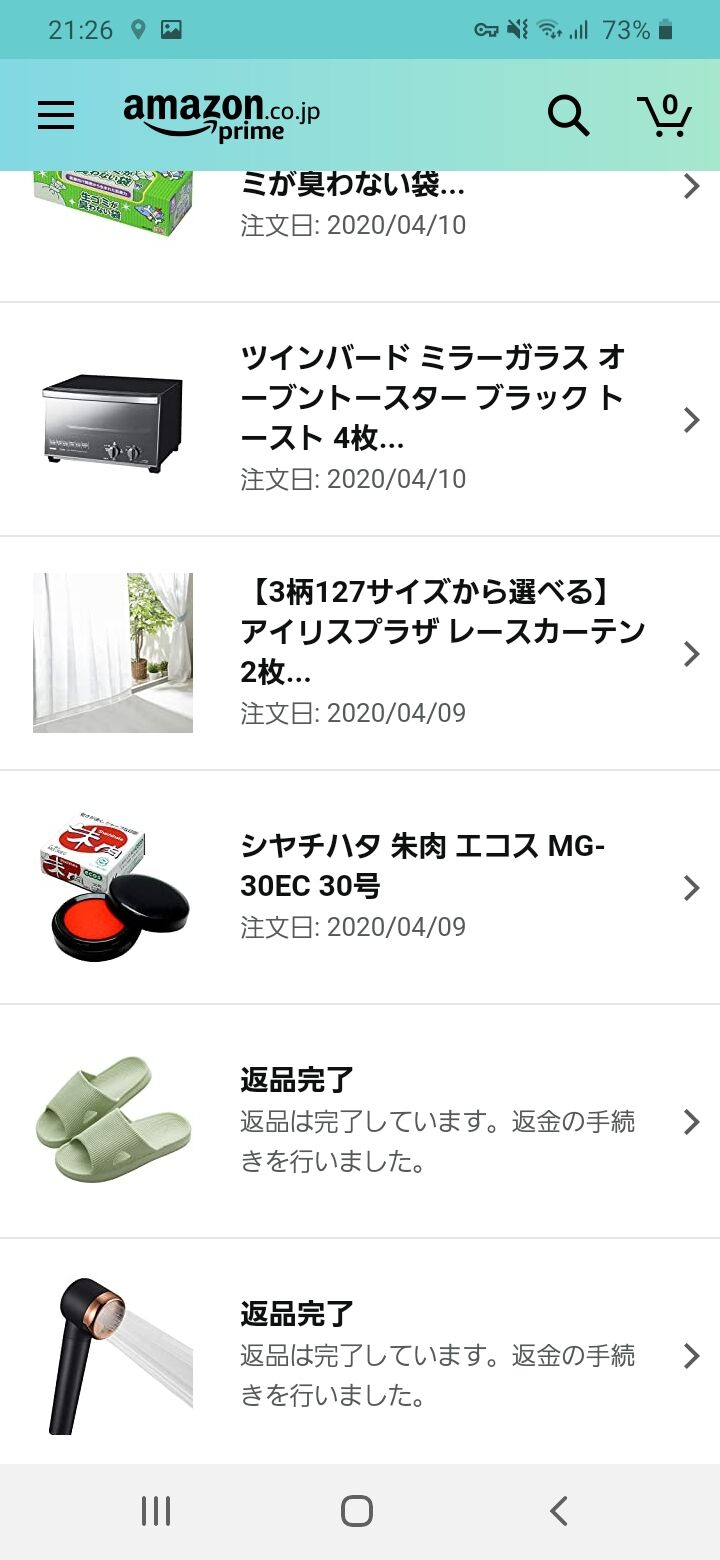Tap the search magnifier icon
The image size is (720, 1560).
568,116
